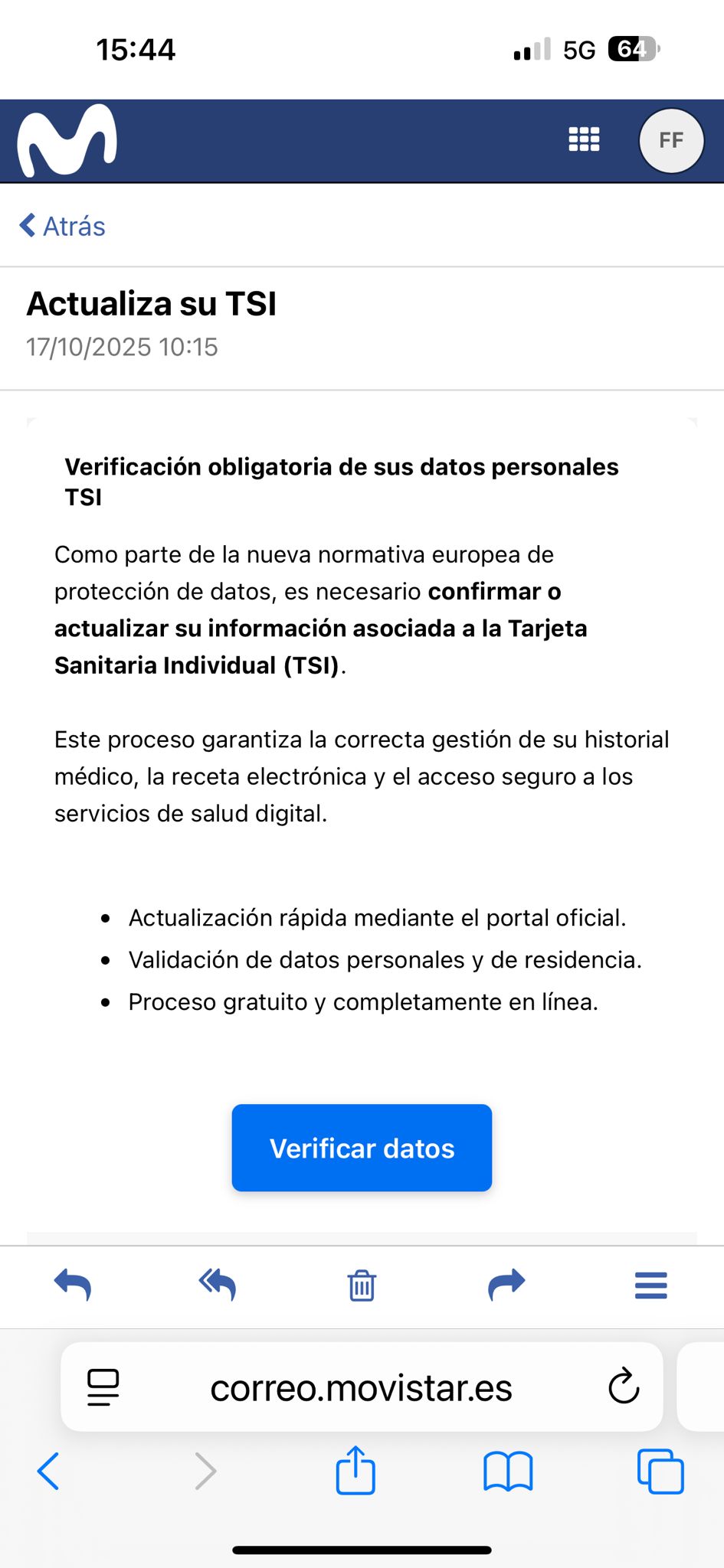Tap the correo.movistar.es address bar

361,1387
